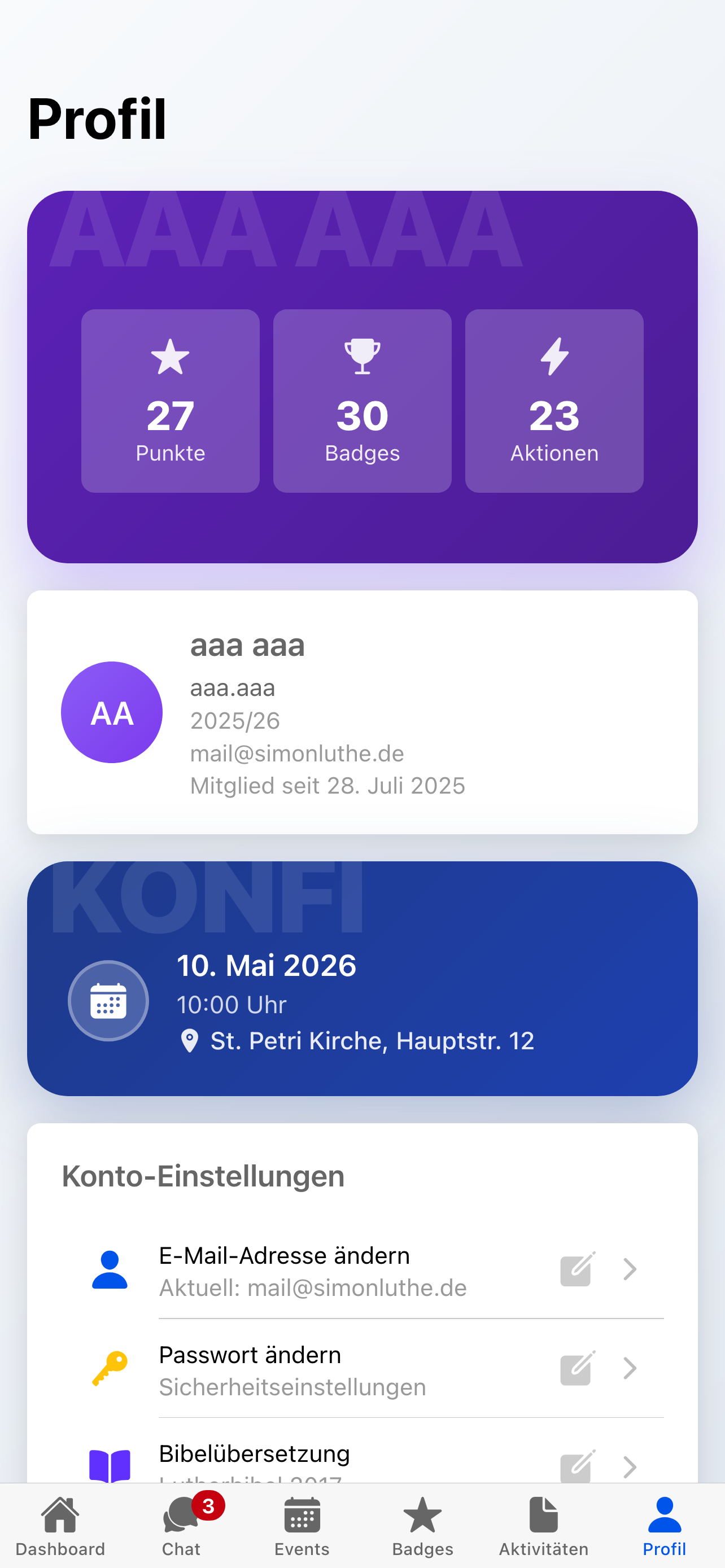
Task: Go to the Events tab
Action: [302, 1526]
